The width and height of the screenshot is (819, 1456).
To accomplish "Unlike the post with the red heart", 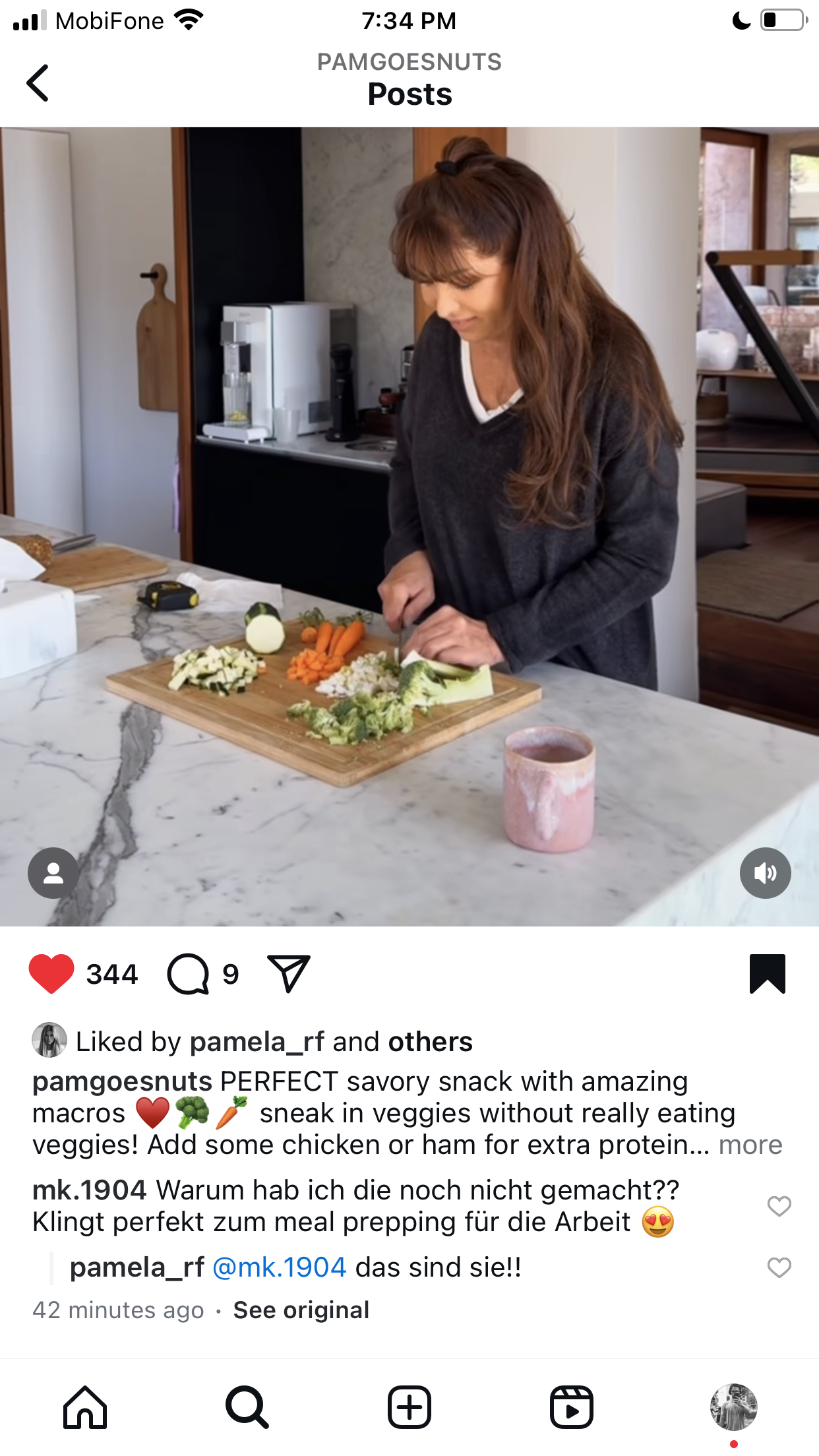I will 51,973.
